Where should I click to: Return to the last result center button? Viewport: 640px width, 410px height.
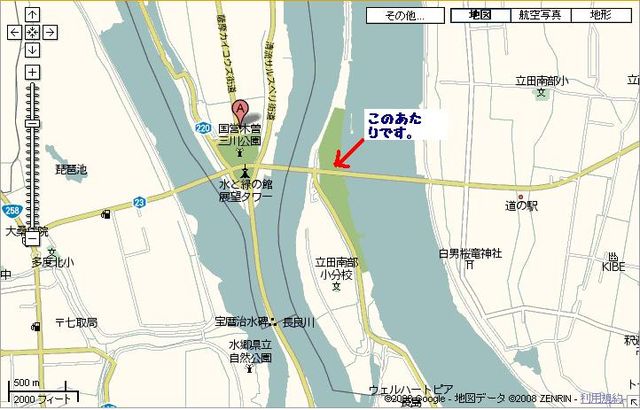(x=32, y=32)
